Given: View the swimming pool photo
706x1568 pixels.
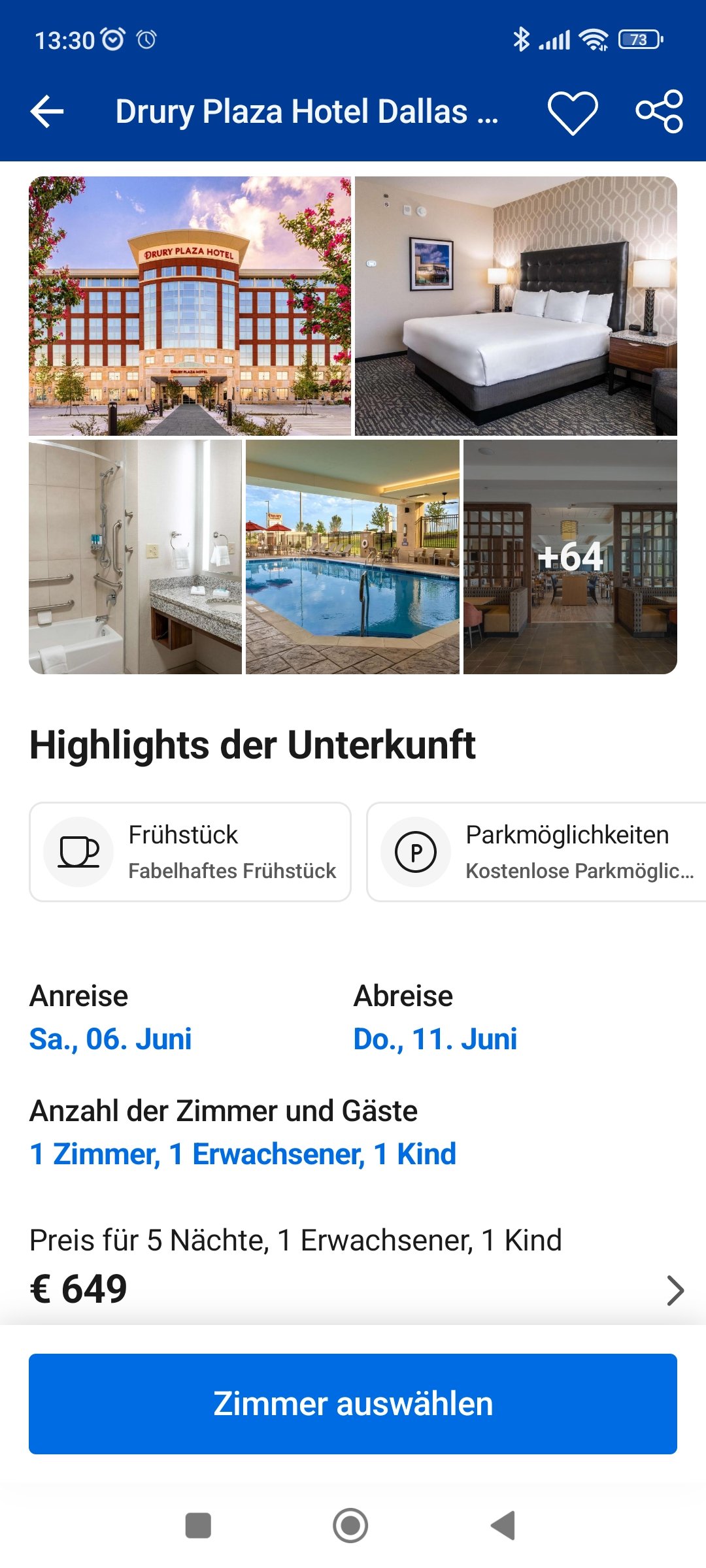Looking at the screenshot, I should 352,557.
